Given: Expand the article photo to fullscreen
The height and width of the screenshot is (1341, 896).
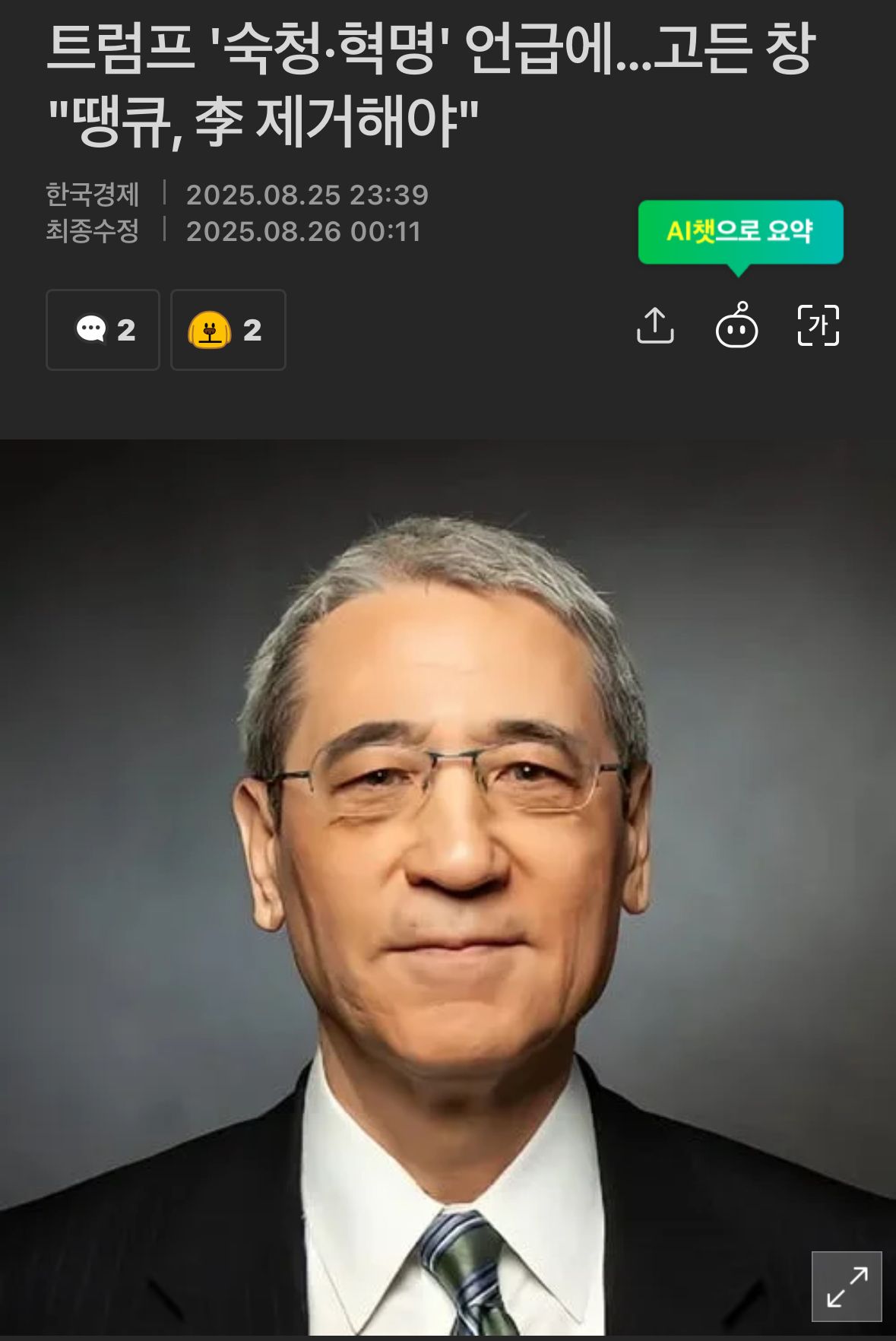Looking at the screenshot, I should click(847, 1286).
